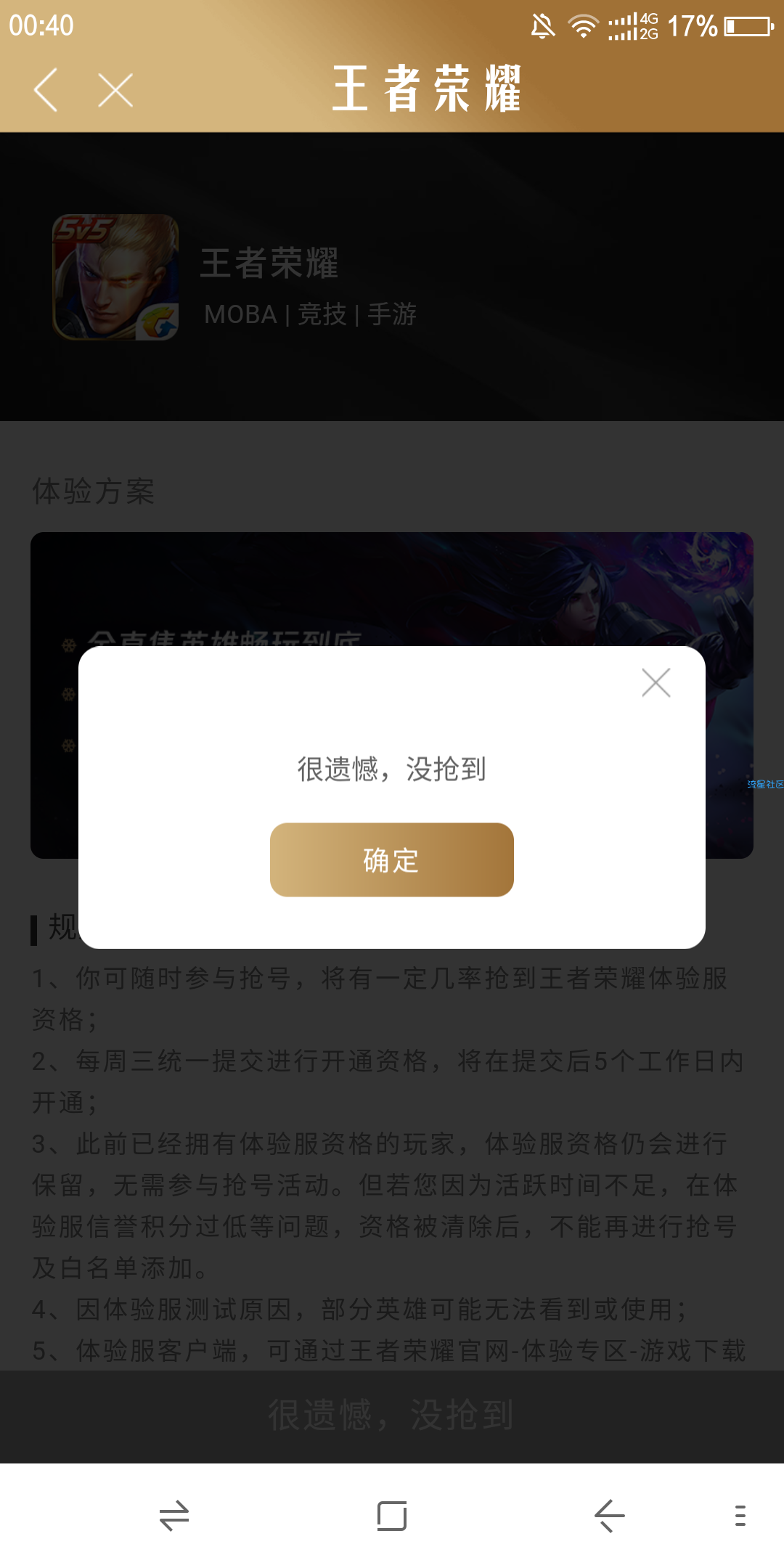Go back using the header arrow
The width and height of the screenshot is (784, 1568).
tap(46, 90)
